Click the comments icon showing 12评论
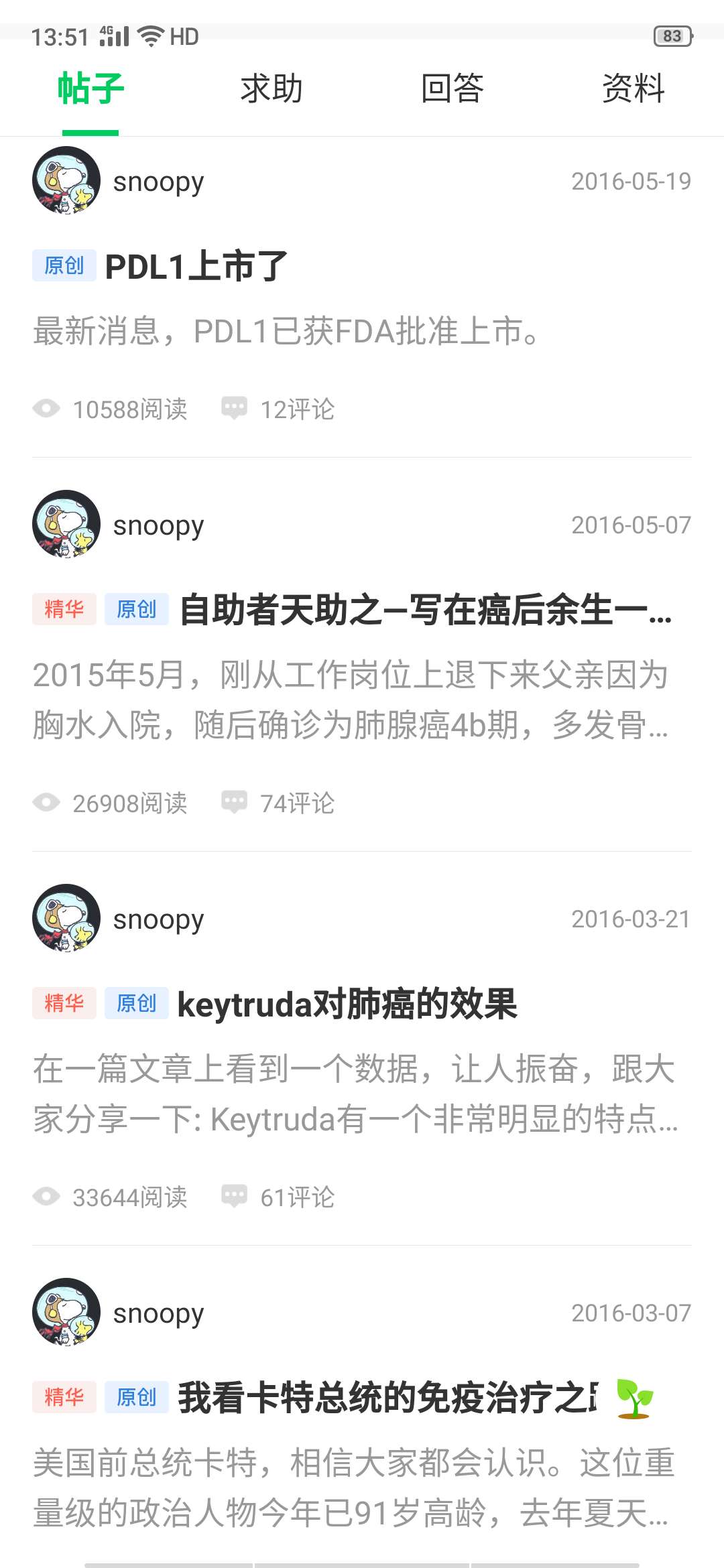The image size is (724, 1568). pyautogui.click(x=235, y=407)
